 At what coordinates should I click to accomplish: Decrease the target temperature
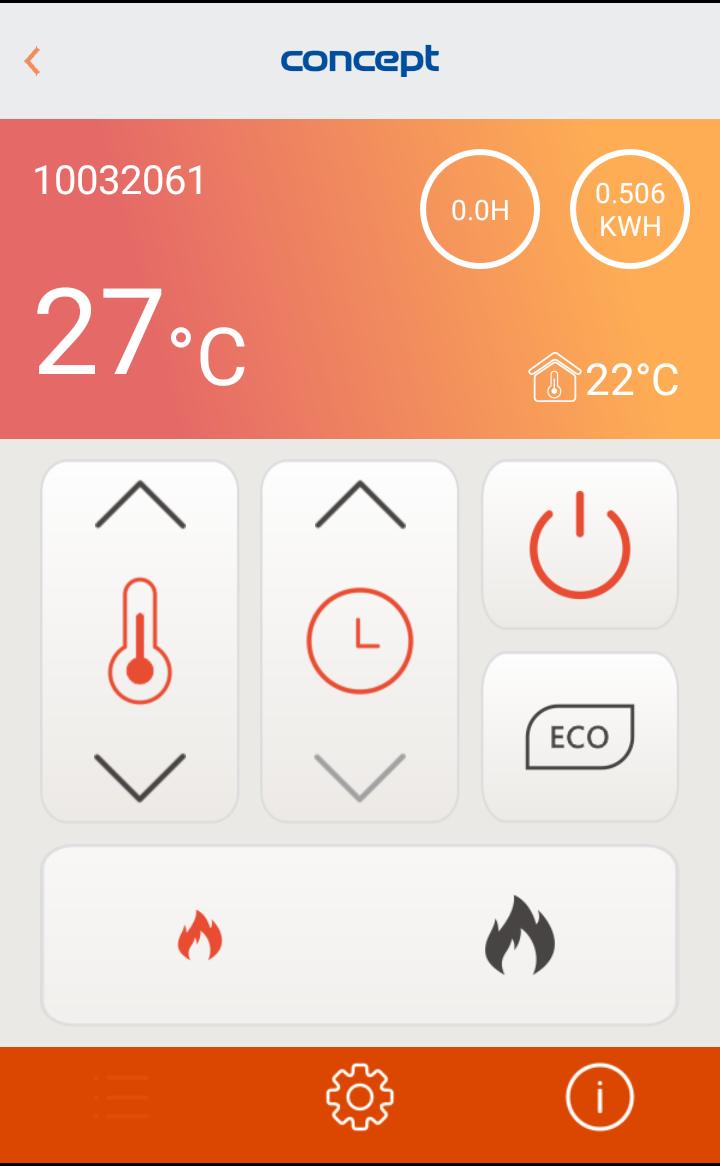click(140, 776)
